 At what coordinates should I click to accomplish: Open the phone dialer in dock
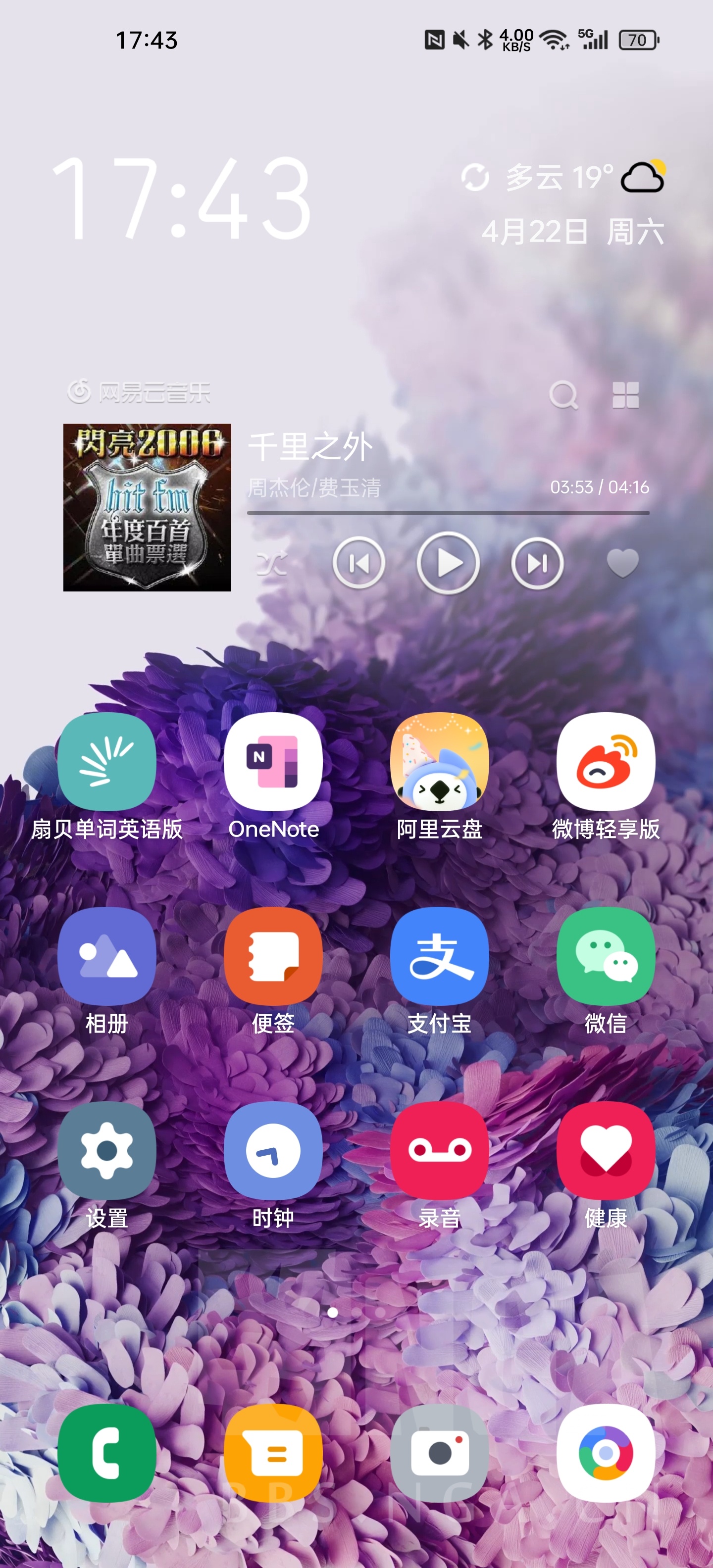pos(106,1454)
